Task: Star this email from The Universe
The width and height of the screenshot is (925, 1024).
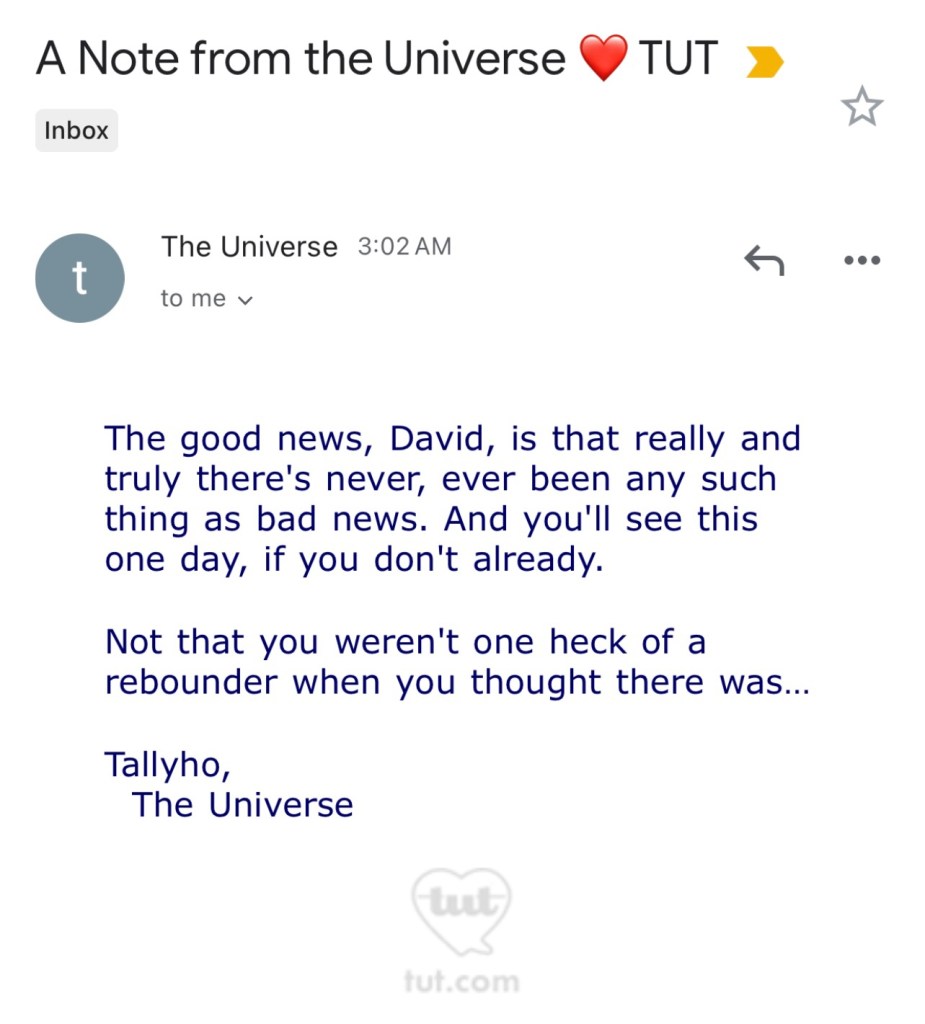Action: coord(862,107)
